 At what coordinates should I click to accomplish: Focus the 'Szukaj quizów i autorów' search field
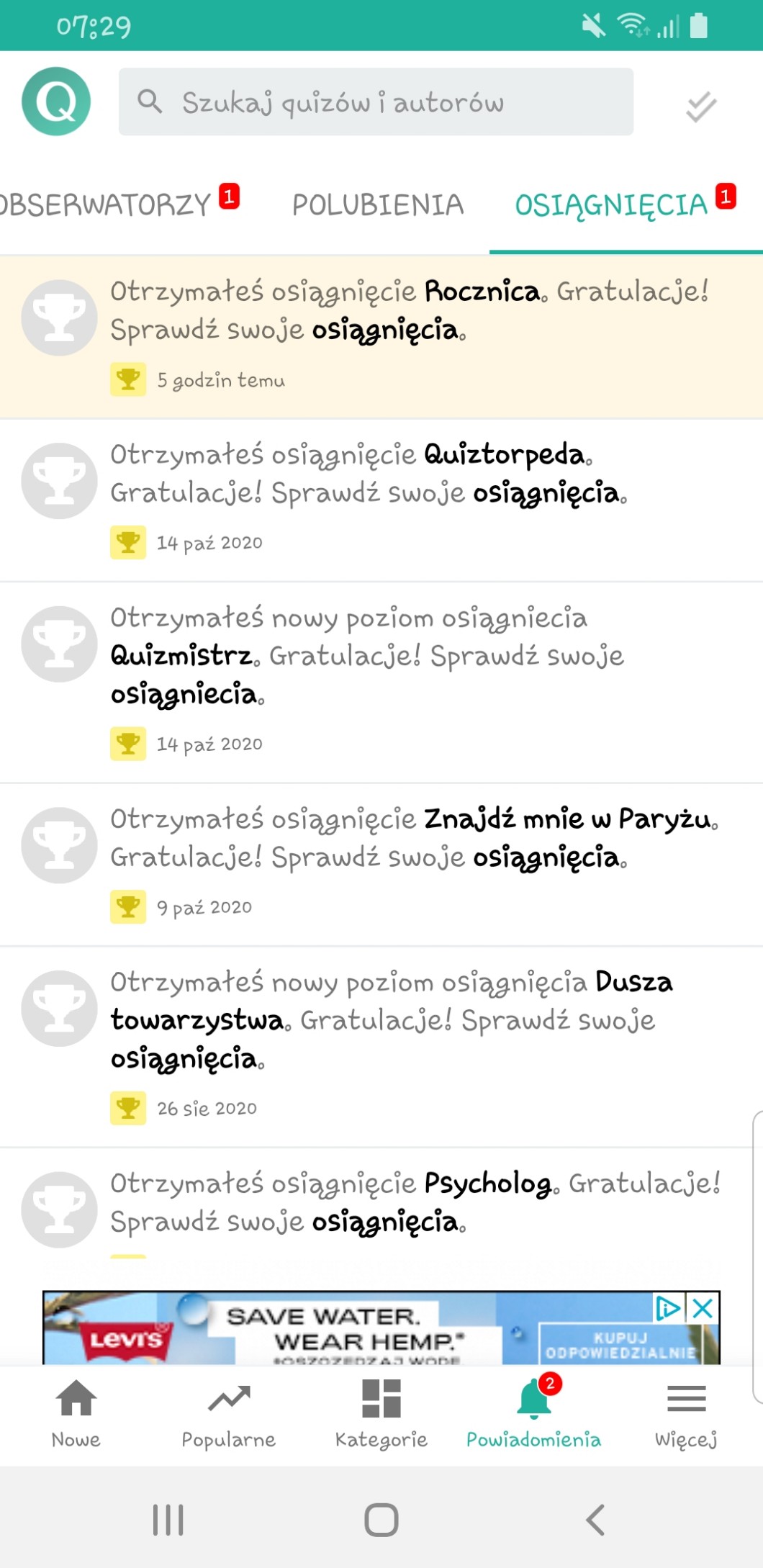(376, 102)
